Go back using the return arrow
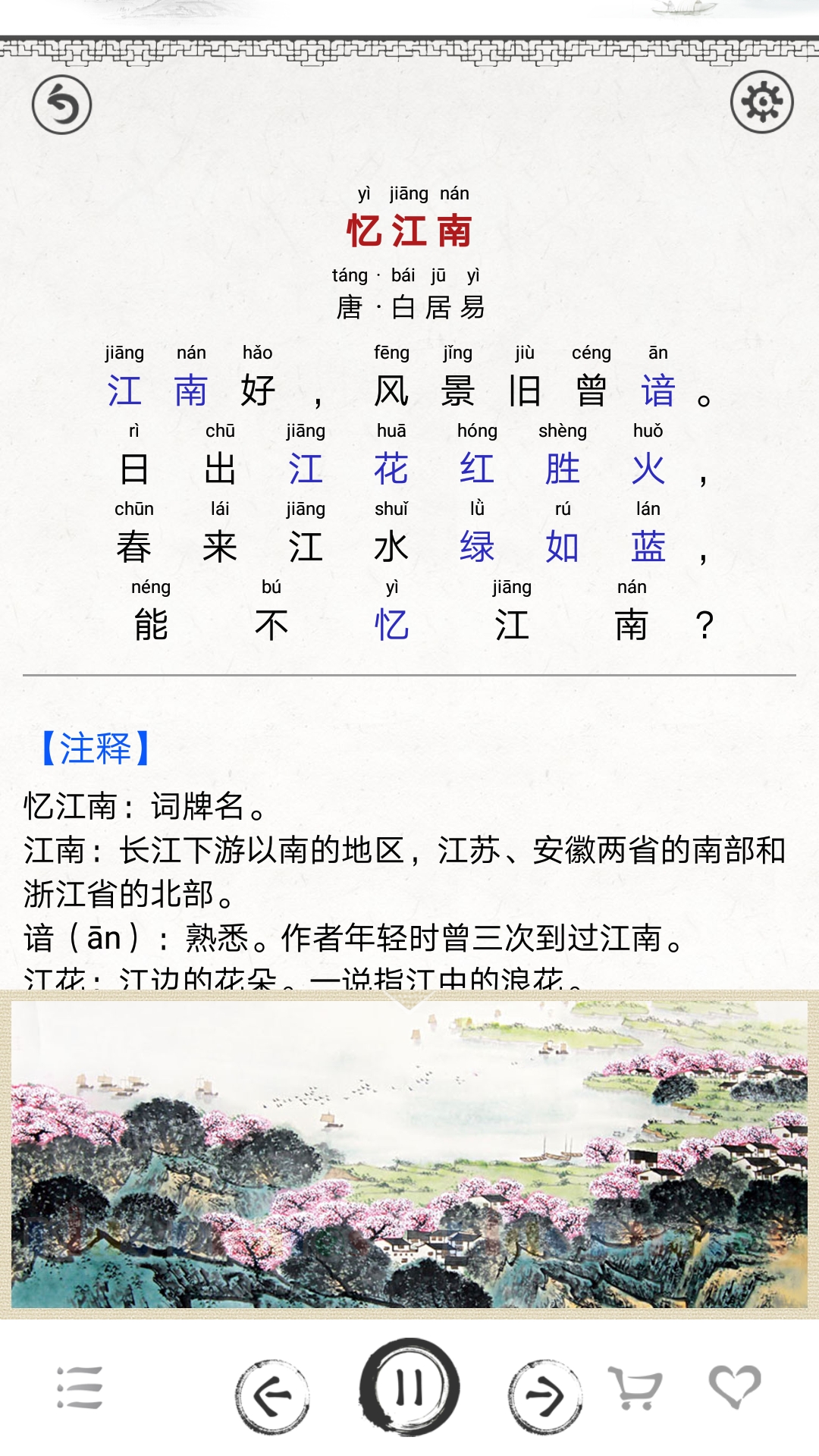Viewport: 819px width, 1456px height. 61,105
